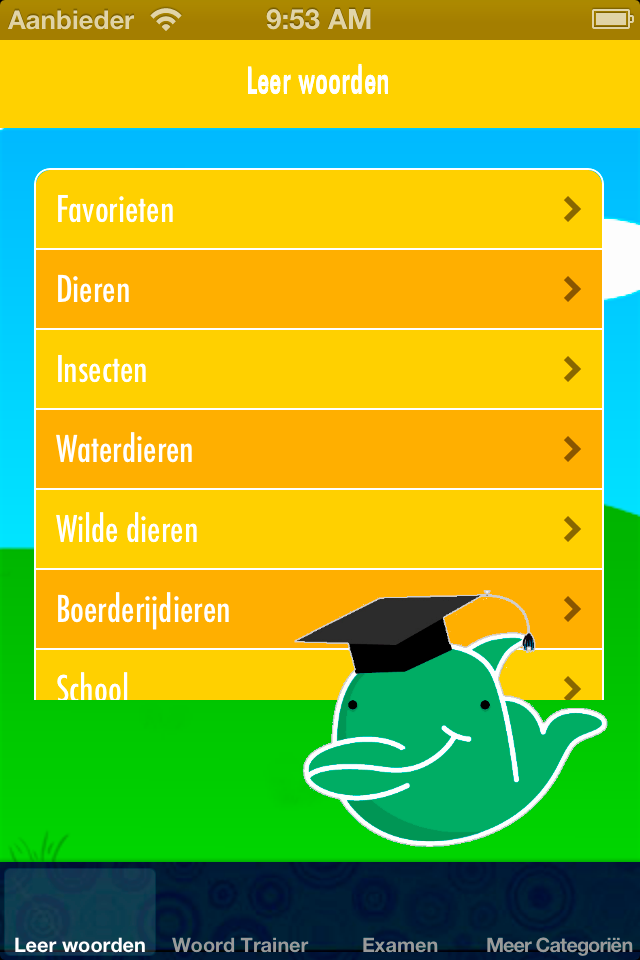The height and width of the screenshot is (960, 640).
Task: Open the Favorieten category
Action: pos(318,210)
